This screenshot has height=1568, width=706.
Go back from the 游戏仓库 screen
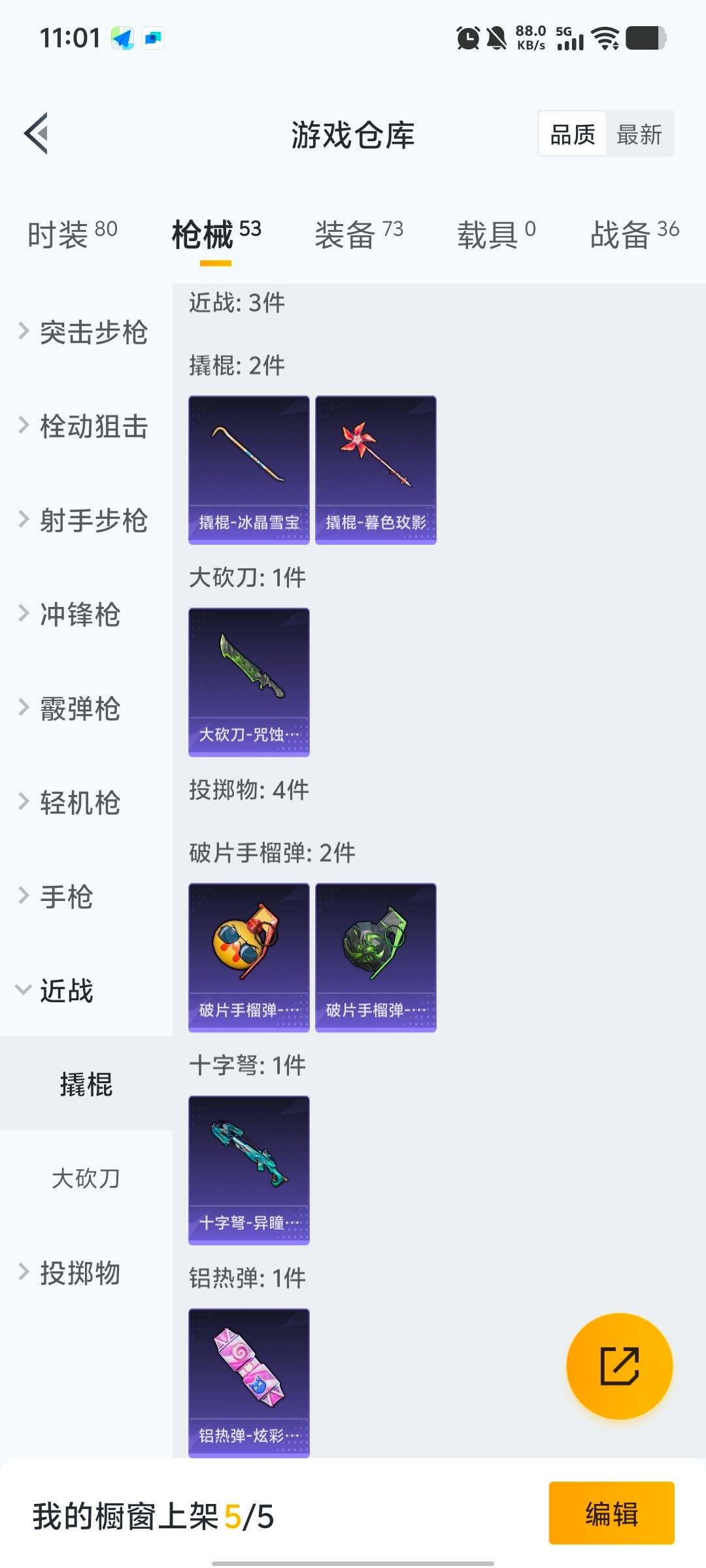point(37,134)
